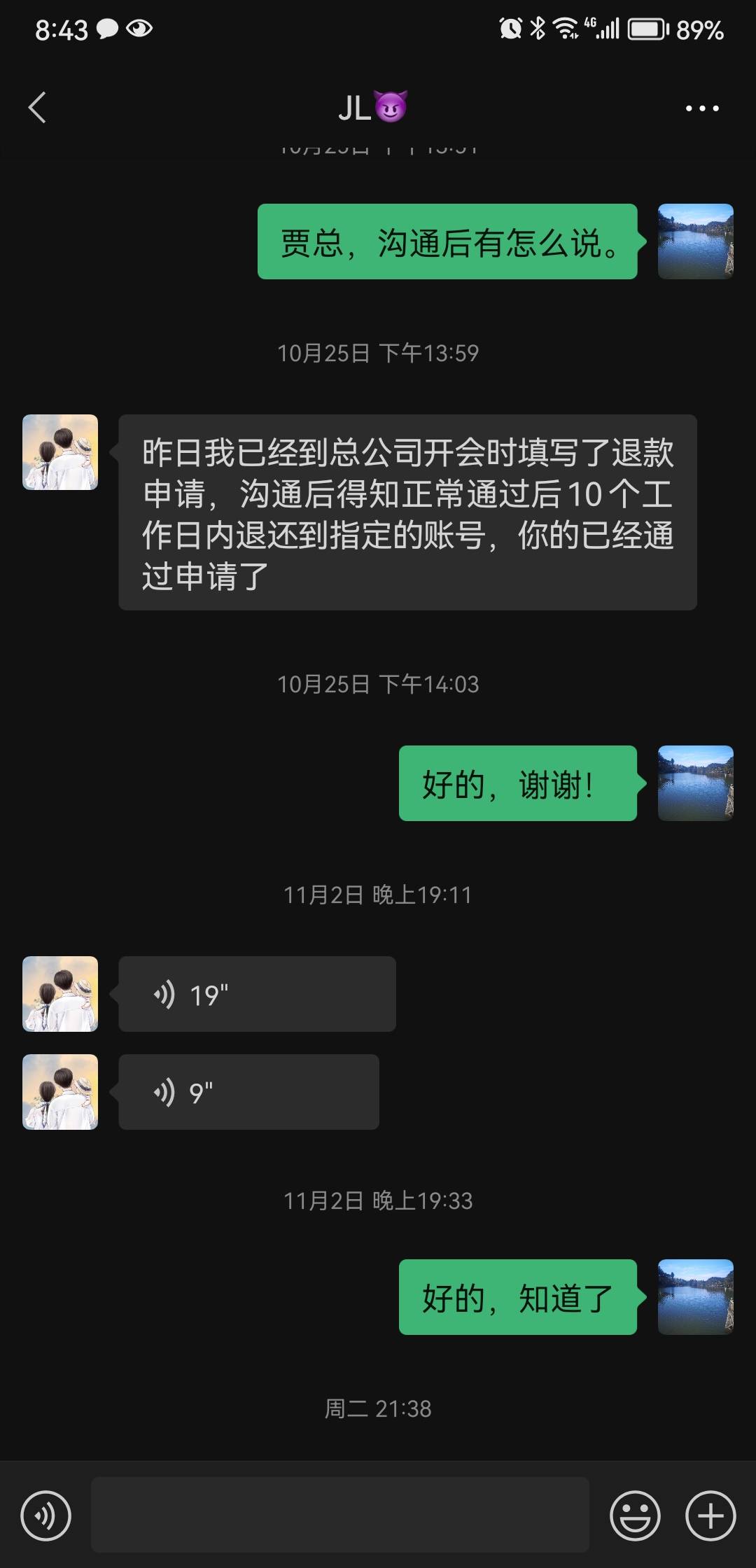Play the 19-second voice message

[257, 994]
